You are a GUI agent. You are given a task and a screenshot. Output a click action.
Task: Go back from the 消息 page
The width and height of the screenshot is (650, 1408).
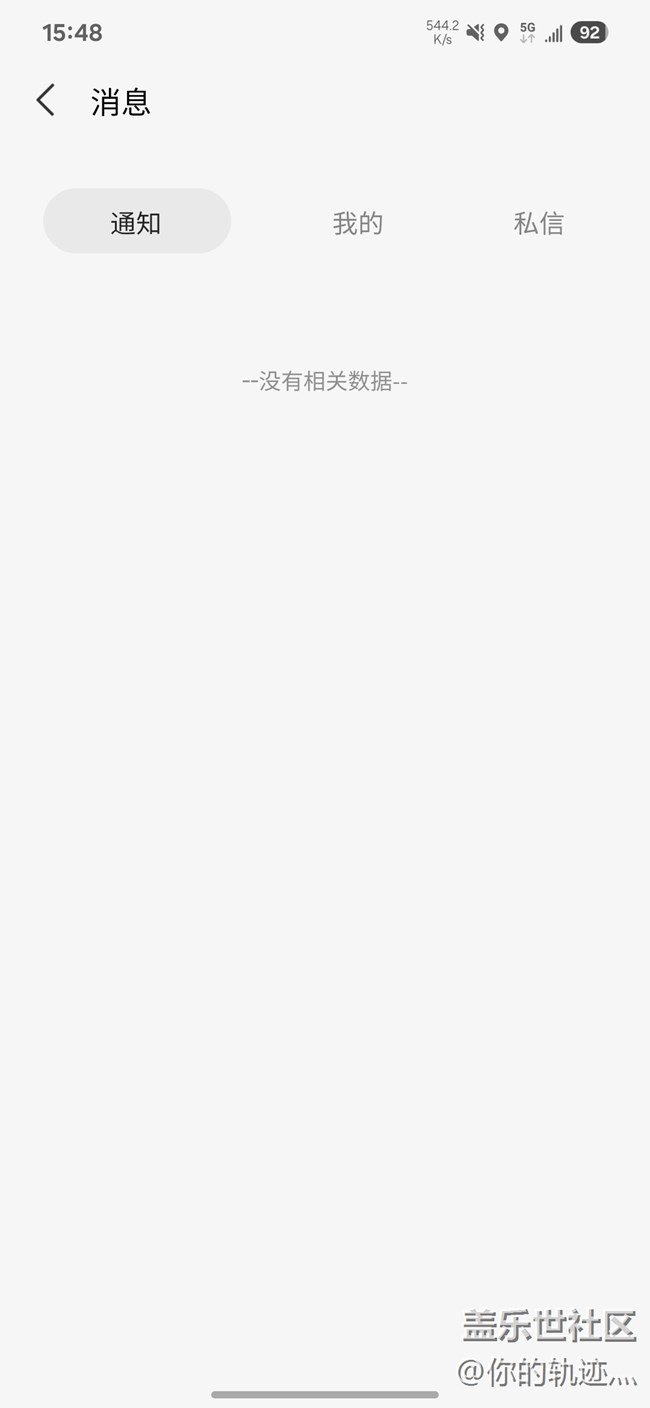click(46, 101)
